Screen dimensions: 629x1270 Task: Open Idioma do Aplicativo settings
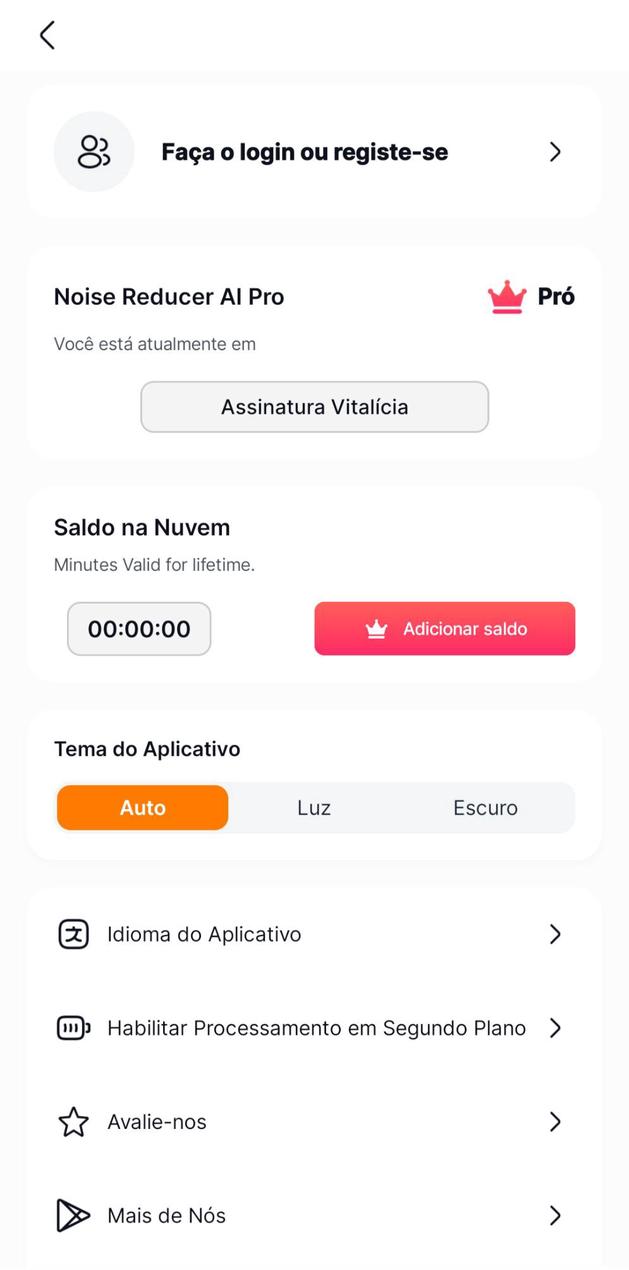314,934
